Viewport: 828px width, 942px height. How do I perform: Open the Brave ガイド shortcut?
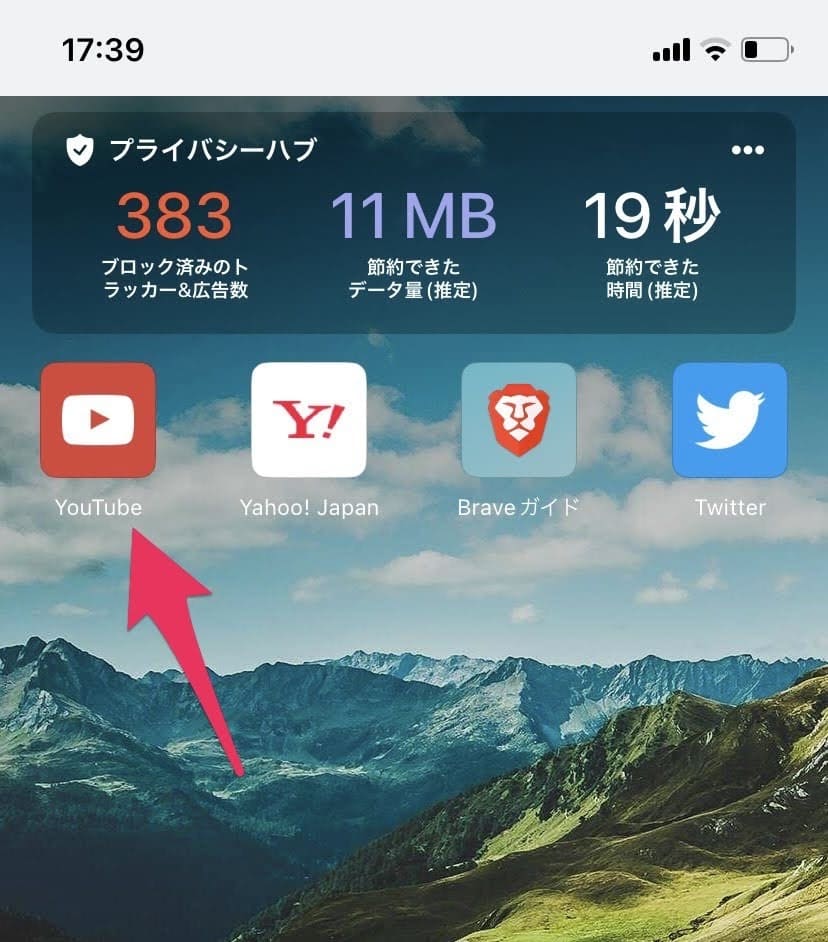point(519,419)
